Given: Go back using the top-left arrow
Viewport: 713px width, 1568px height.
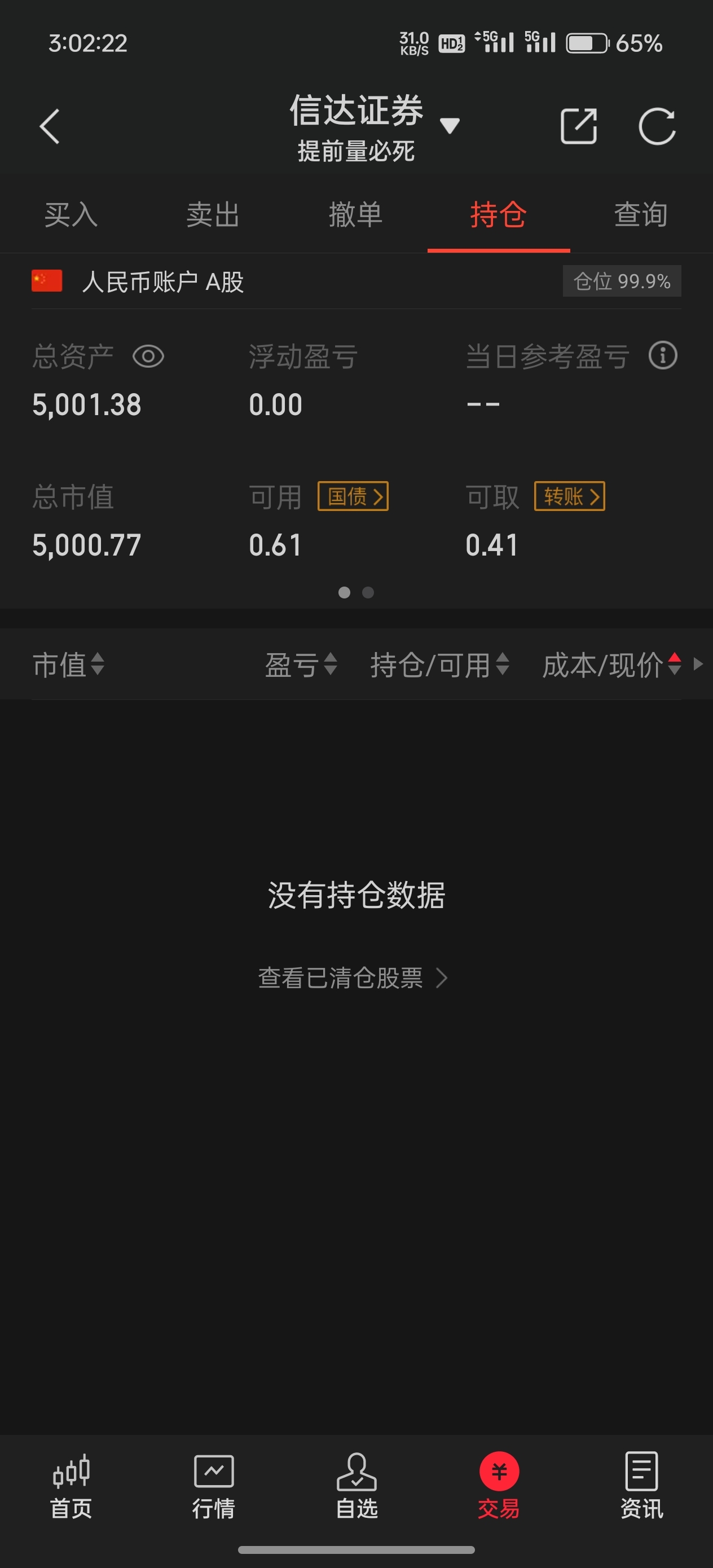Looking at the screenshot, I should 50,126.
